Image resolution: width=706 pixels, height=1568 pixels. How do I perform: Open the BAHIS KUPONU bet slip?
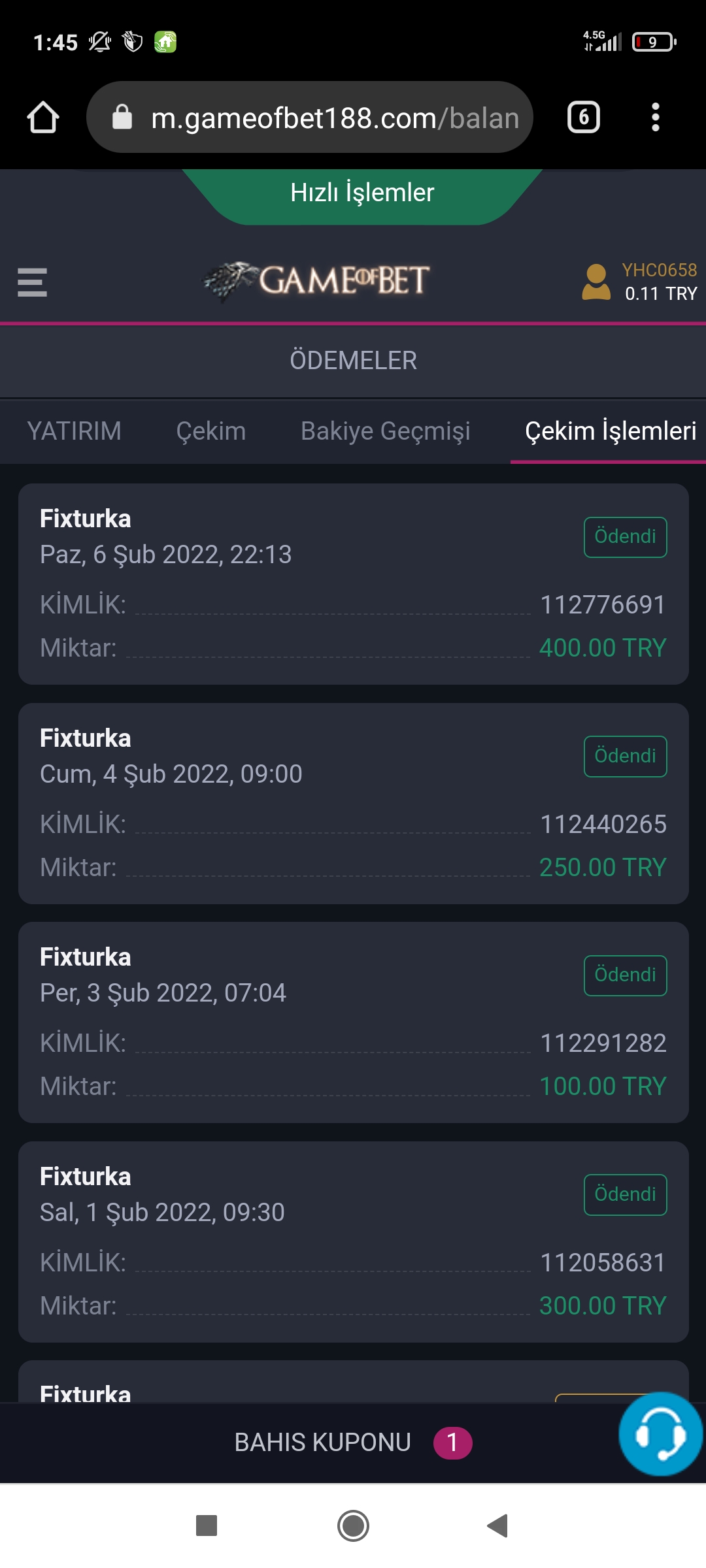click(x=352, y=1443)
